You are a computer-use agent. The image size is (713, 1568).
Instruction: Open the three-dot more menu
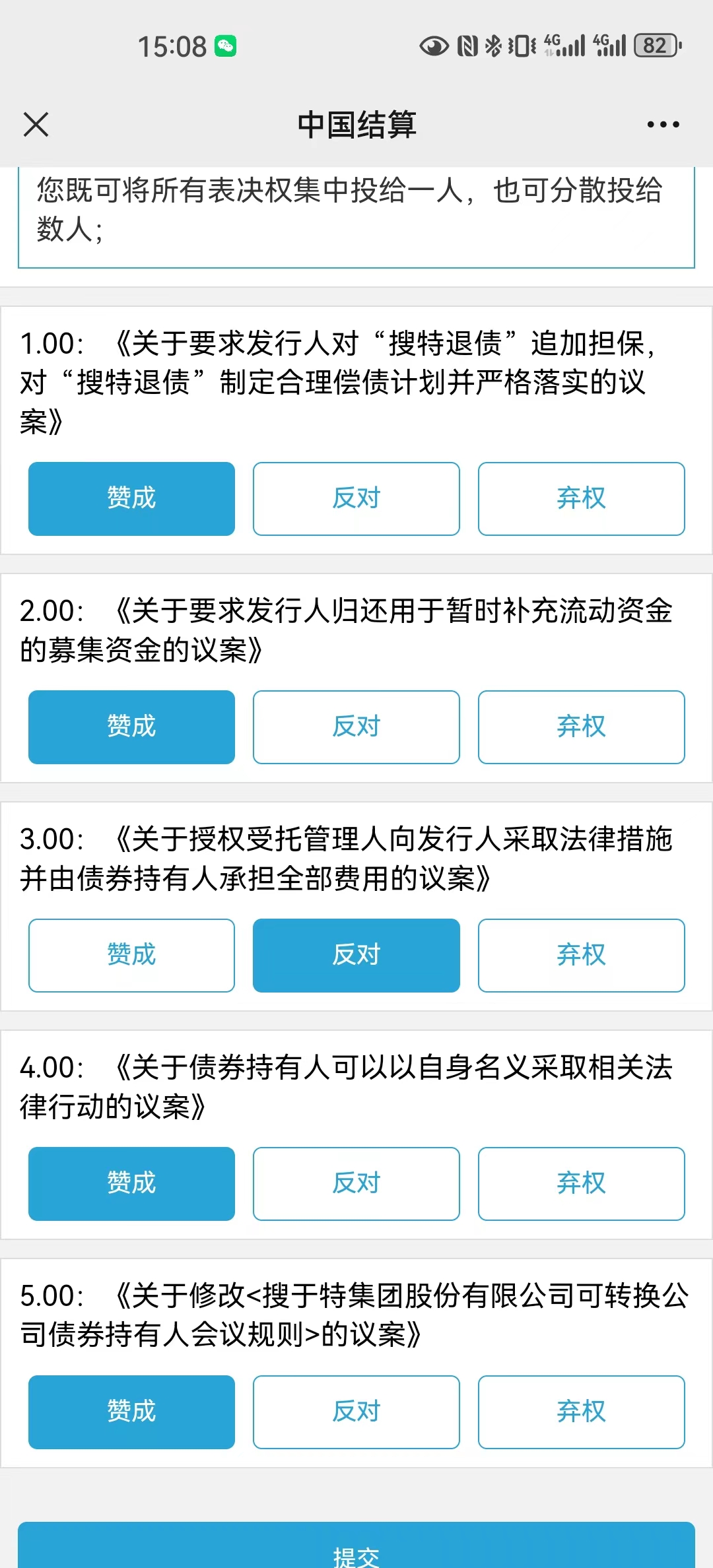click(x=663, y=124)
